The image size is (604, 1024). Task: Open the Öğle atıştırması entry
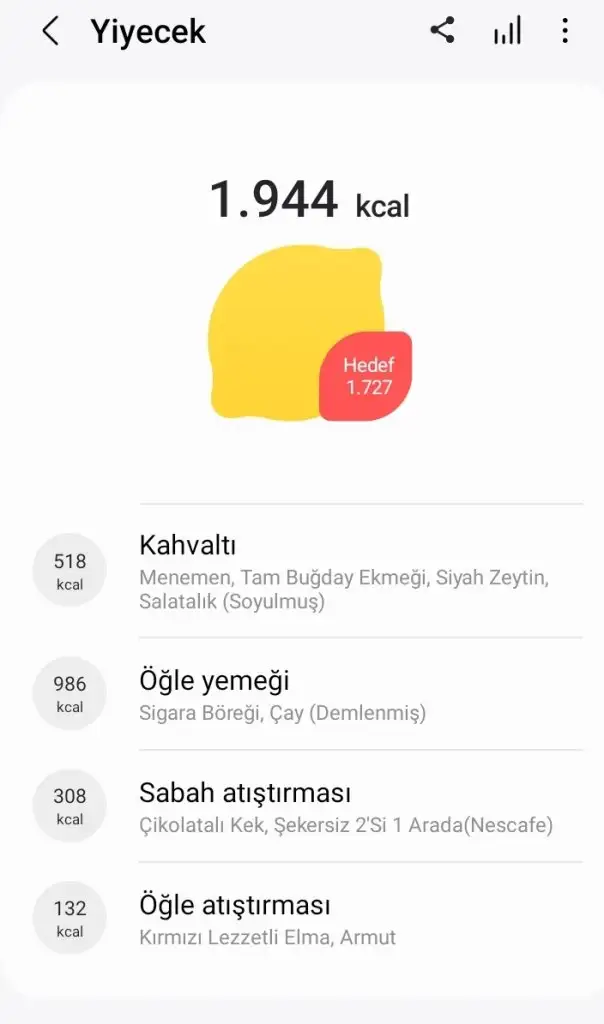[x=345, y=919]
